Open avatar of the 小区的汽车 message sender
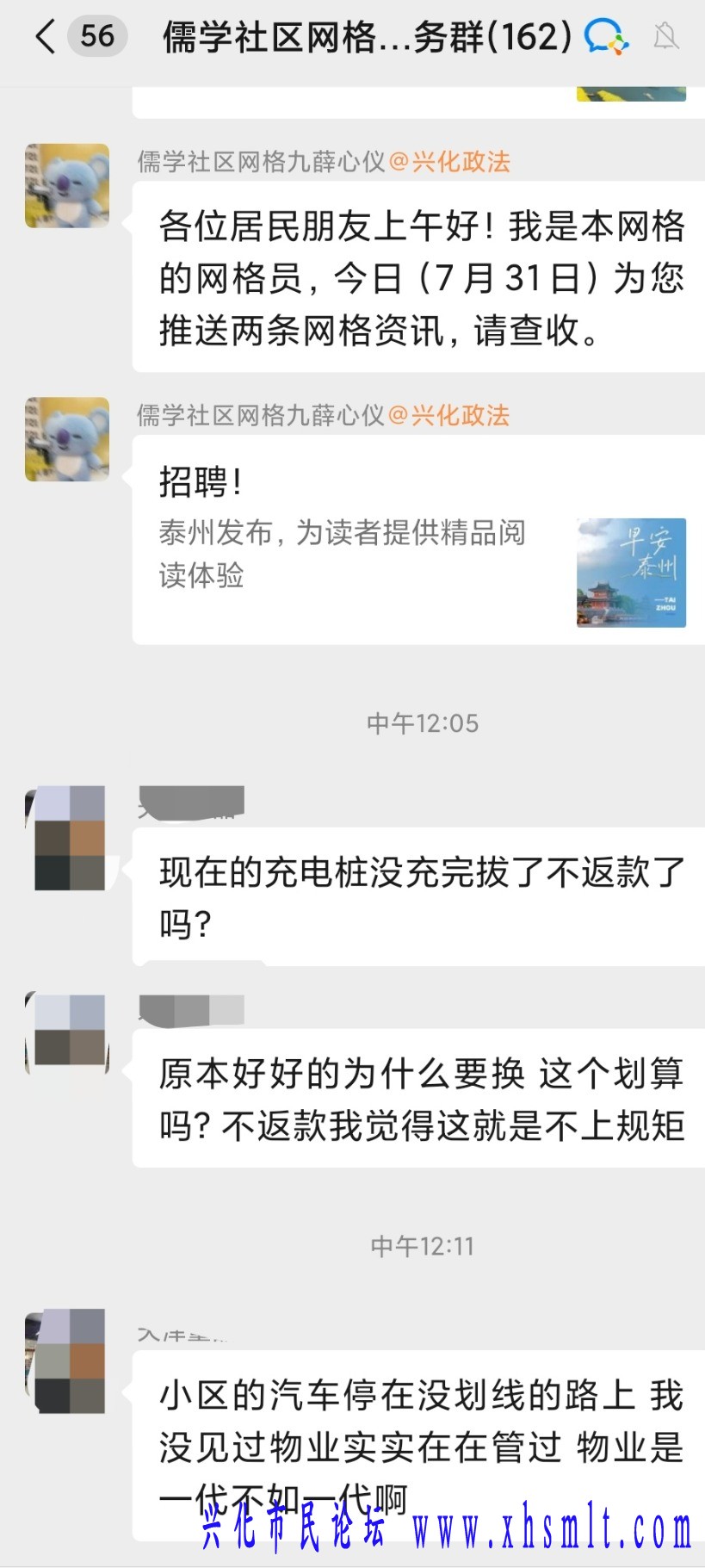Viewport: 705px width, 1568px height. pyautogui.click(x=68, y=1360)
